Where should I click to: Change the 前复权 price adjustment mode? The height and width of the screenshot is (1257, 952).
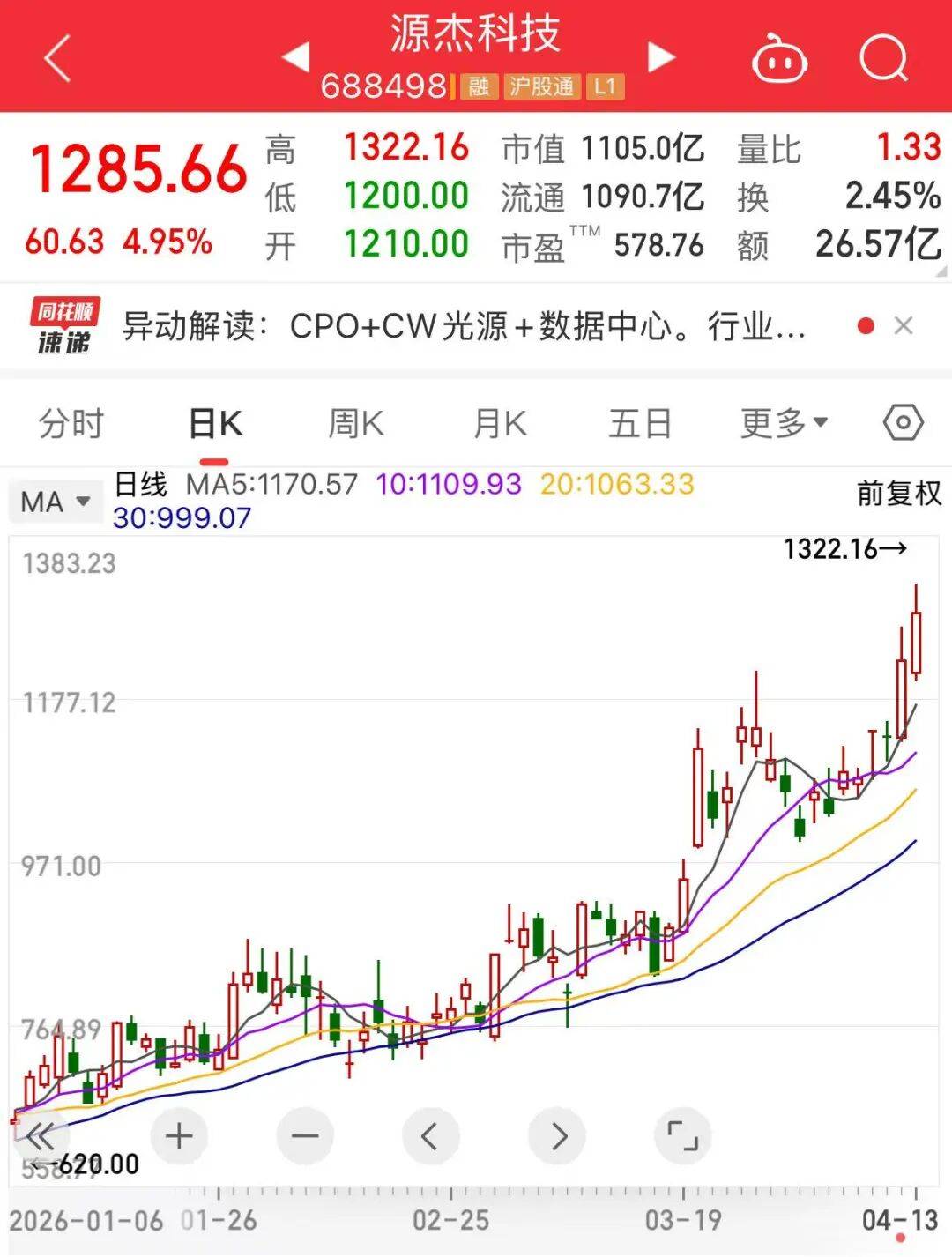pyautogui.click(x=899, y=493)
